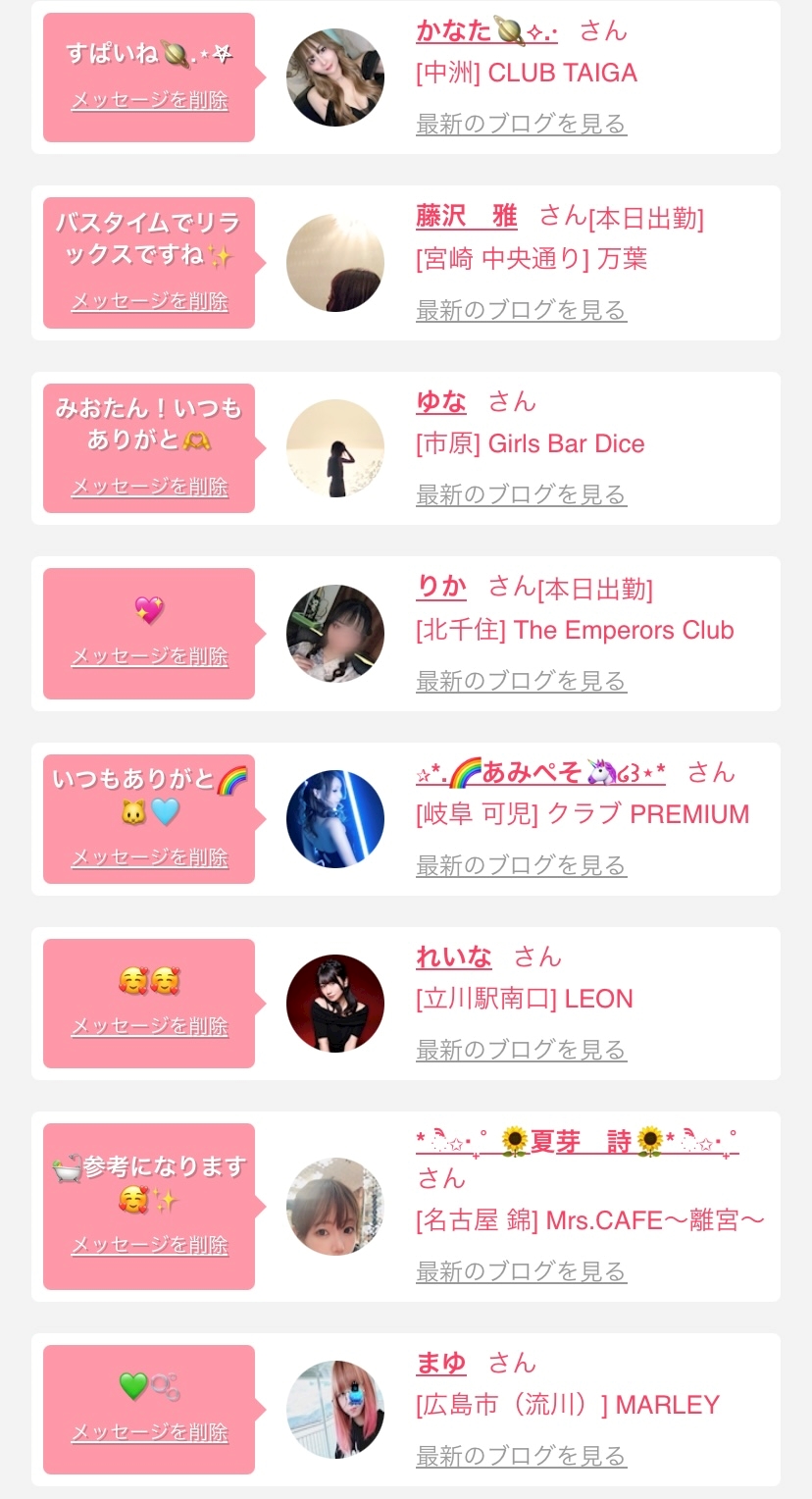Image resolution: width=812 pixels, height=1499 pixels.
Task: View latest blog from MARLEY's まゆ
Action: click(521, 1457)
